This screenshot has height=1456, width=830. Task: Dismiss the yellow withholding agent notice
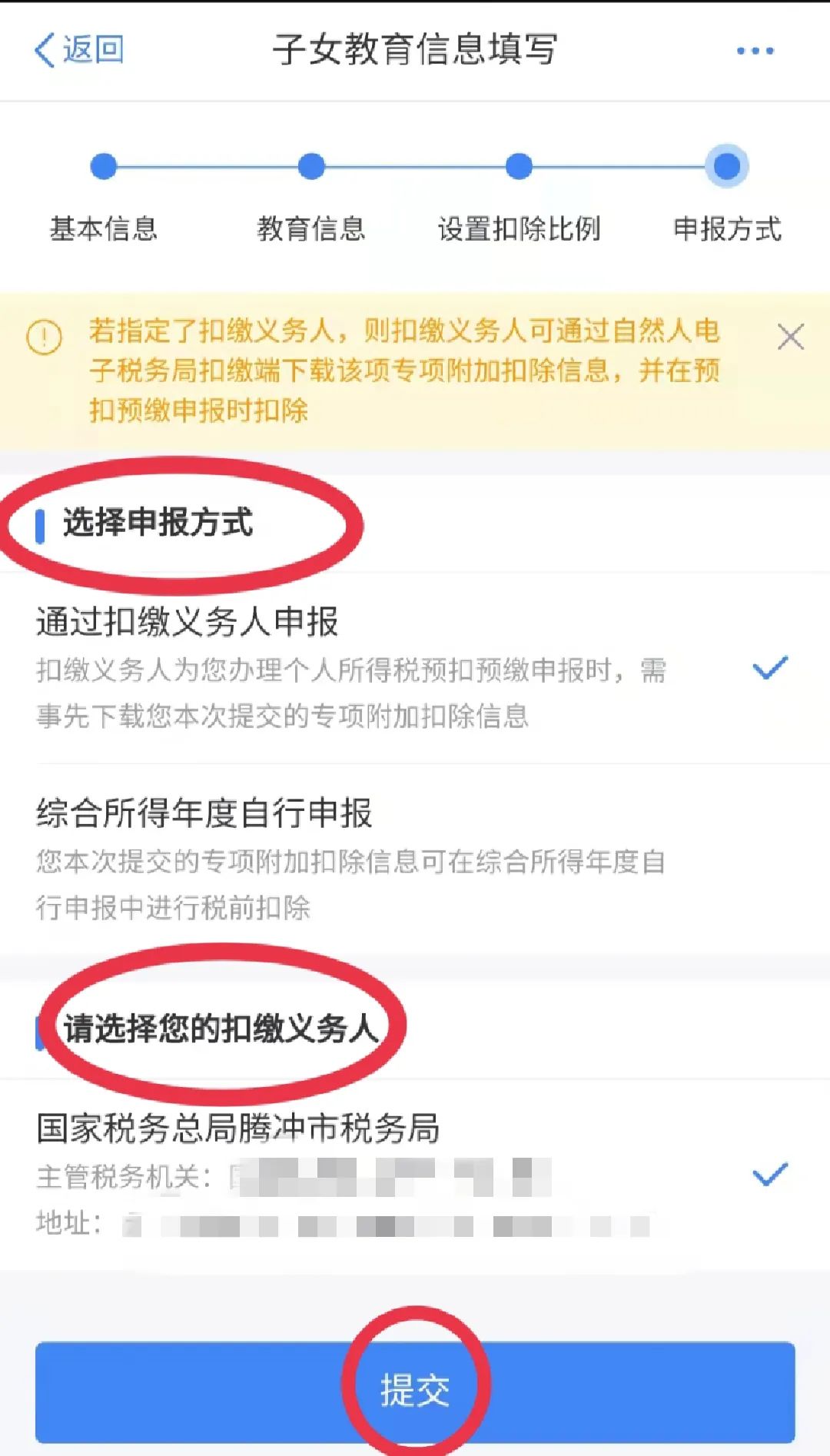790,337
